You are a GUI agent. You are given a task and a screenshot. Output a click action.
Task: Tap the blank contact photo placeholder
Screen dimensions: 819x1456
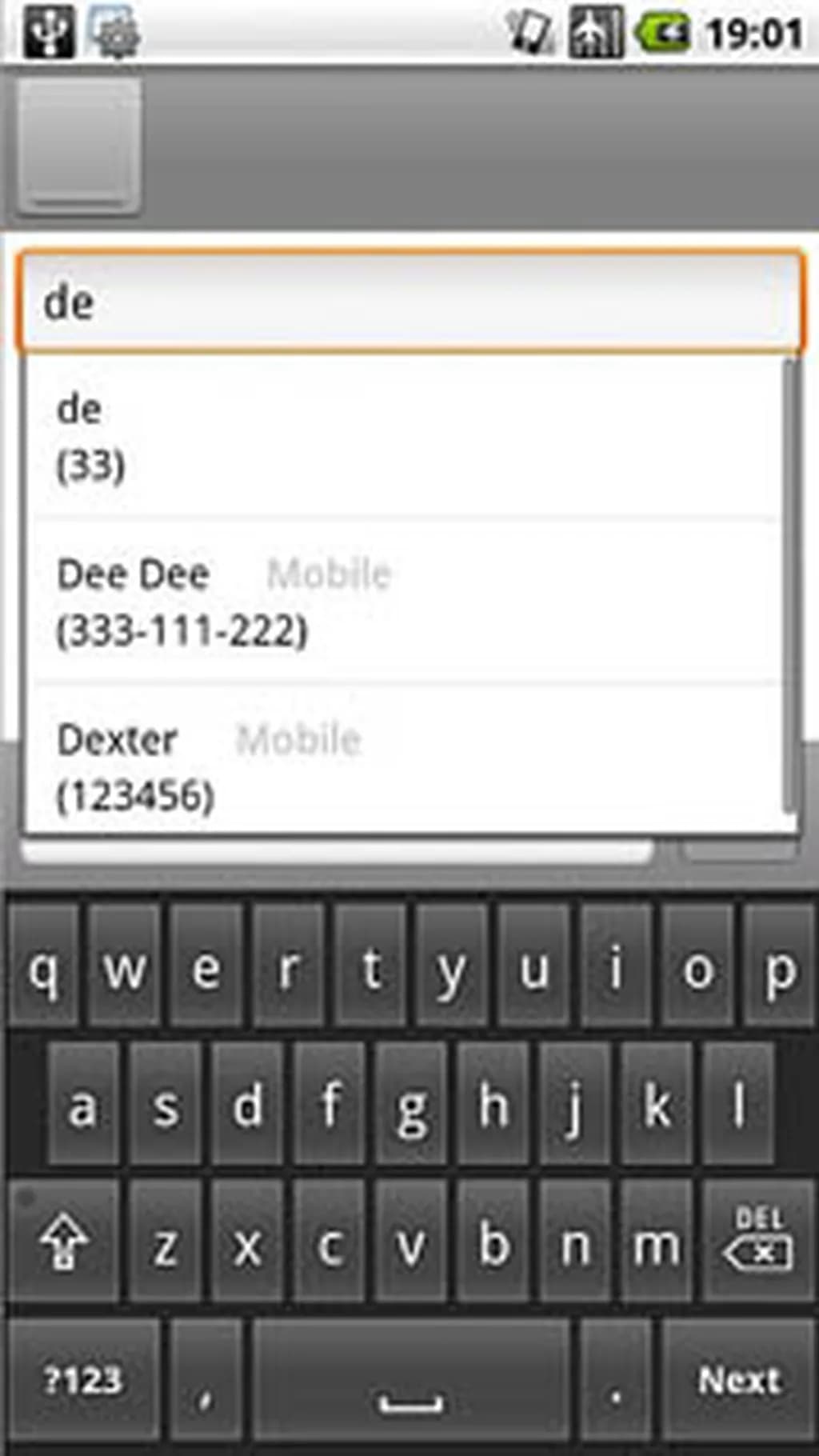pyautogui.click(x=78, y=146)
